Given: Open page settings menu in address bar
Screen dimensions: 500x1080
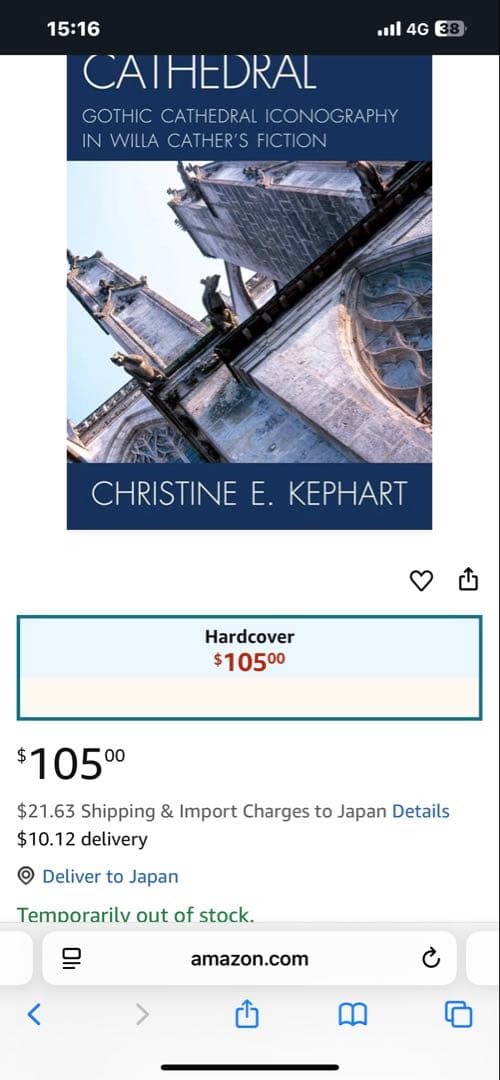Looking at the screenshot, I should coord(72,958).
